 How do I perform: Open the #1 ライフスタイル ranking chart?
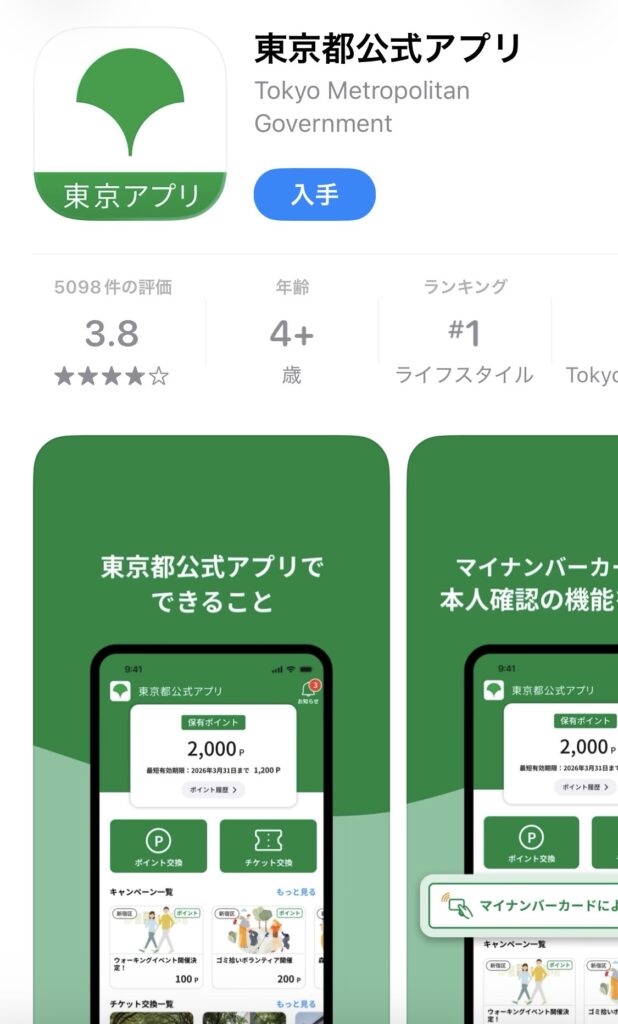tap(464, 333)
